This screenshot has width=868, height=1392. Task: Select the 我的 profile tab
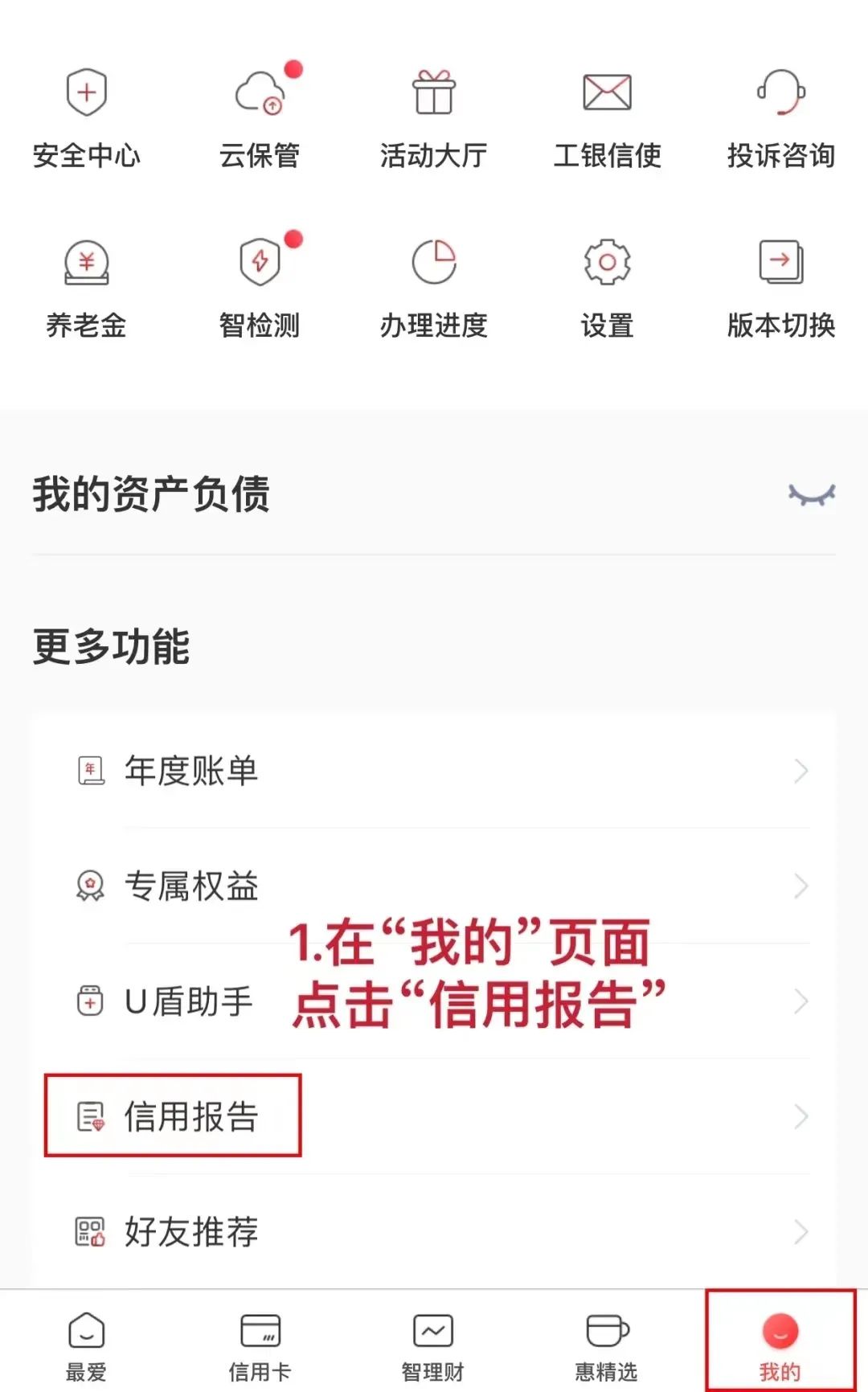[777, 1338]
